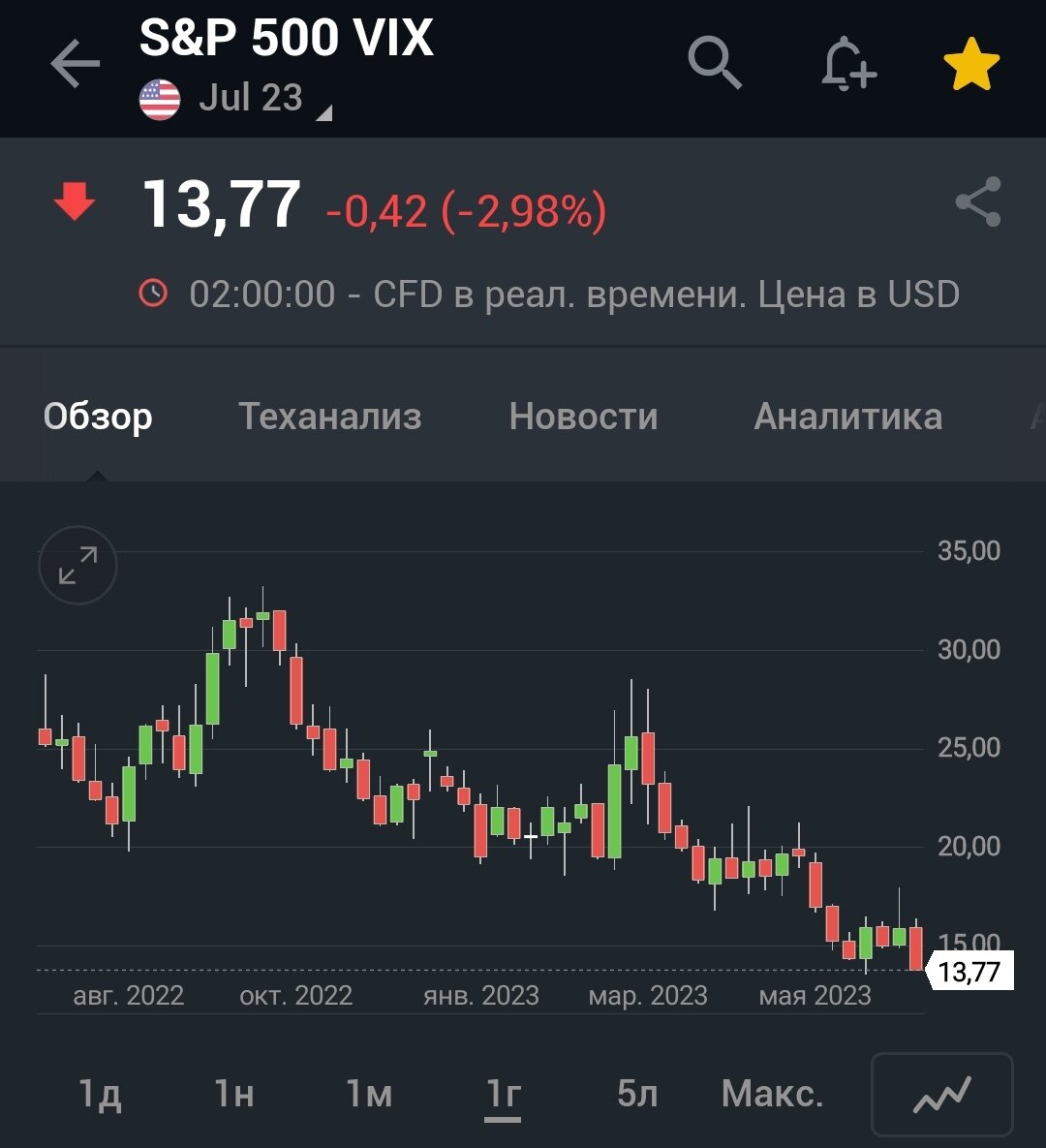This screenshot has width=1046, height=1148.
Task: Tap the US flag next to Jul 23
Action: click(160, 97)
